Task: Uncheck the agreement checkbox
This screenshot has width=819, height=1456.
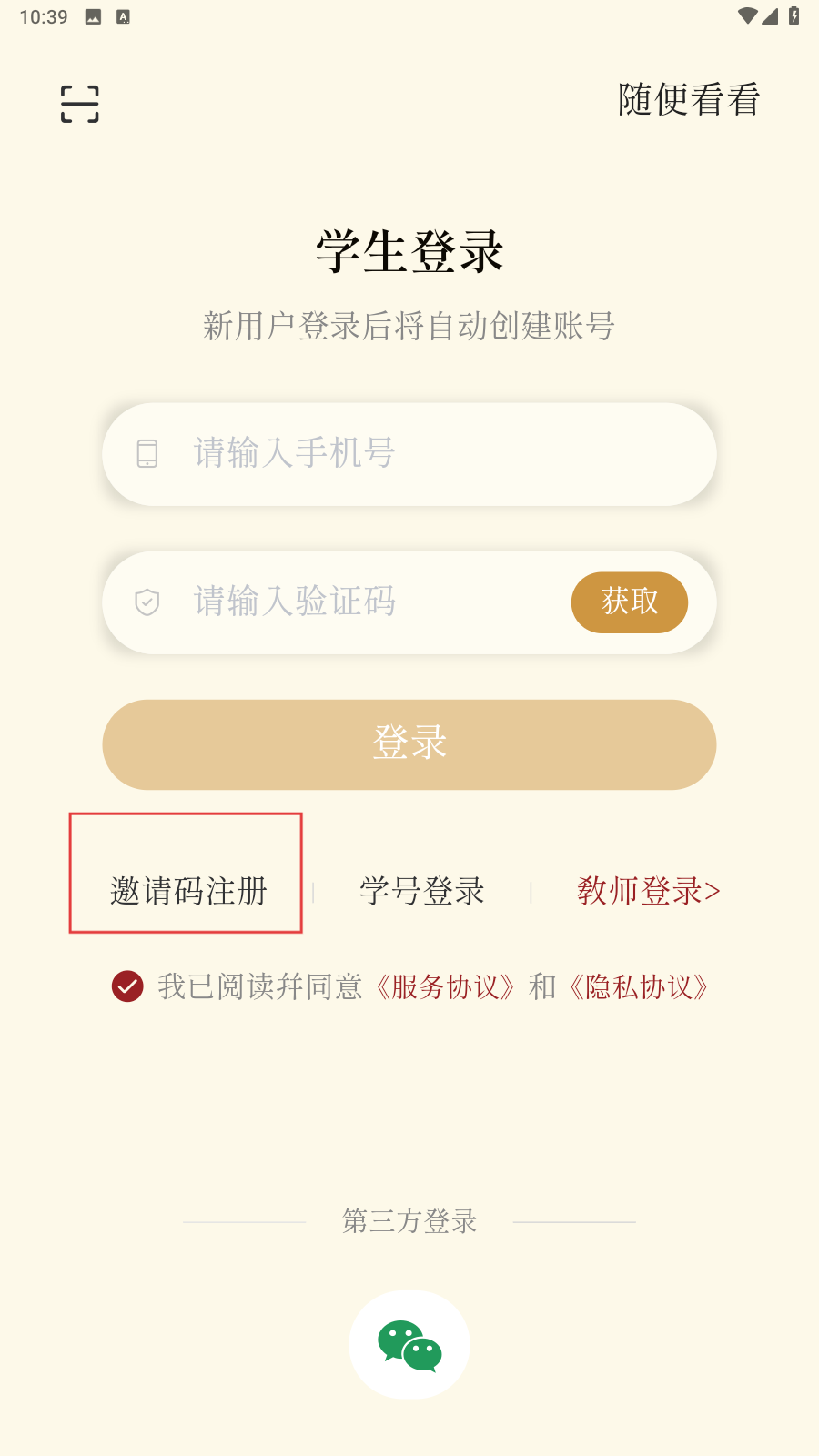Action: pos(127,986)
